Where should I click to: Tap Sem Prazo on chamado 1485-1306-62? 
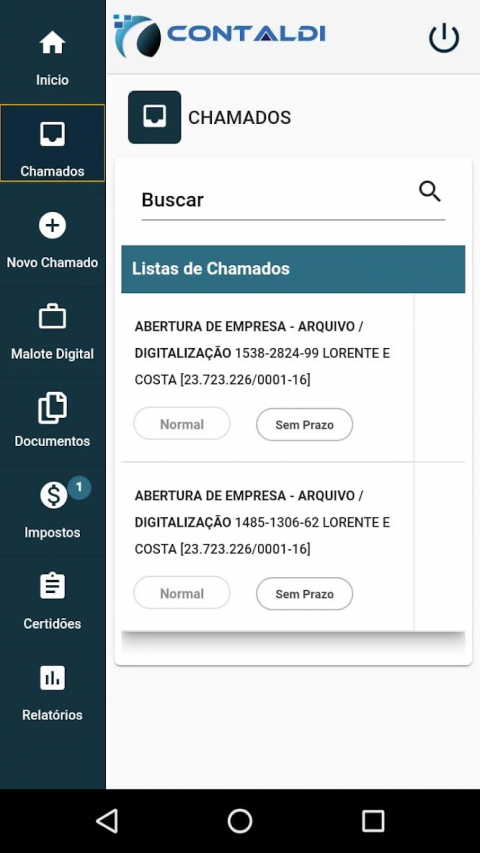click(x=304, y=594)
